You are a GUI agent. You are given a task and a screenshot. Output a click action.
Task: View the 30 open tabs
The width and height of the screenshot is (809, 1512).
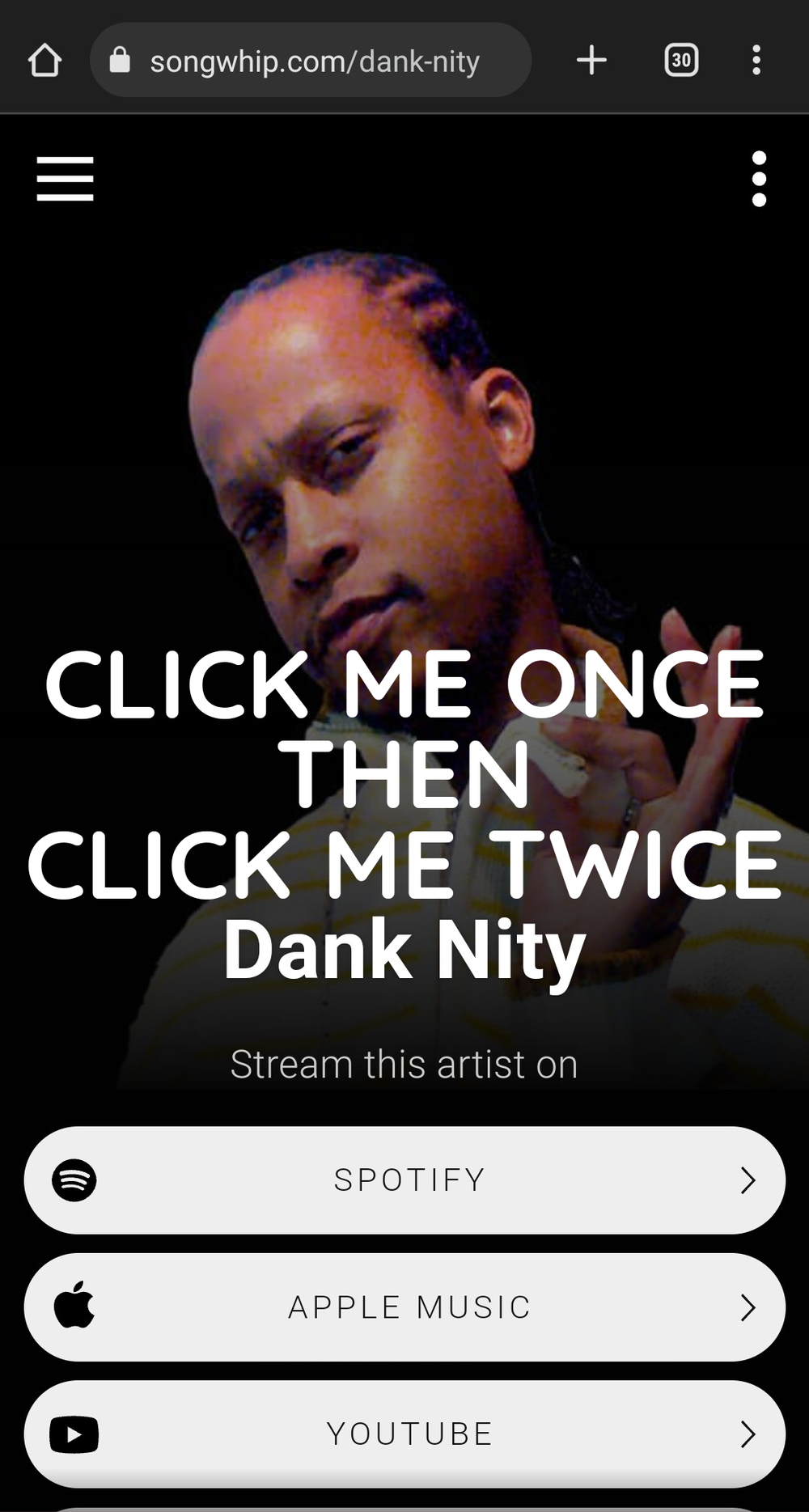(x=681, y=60)
